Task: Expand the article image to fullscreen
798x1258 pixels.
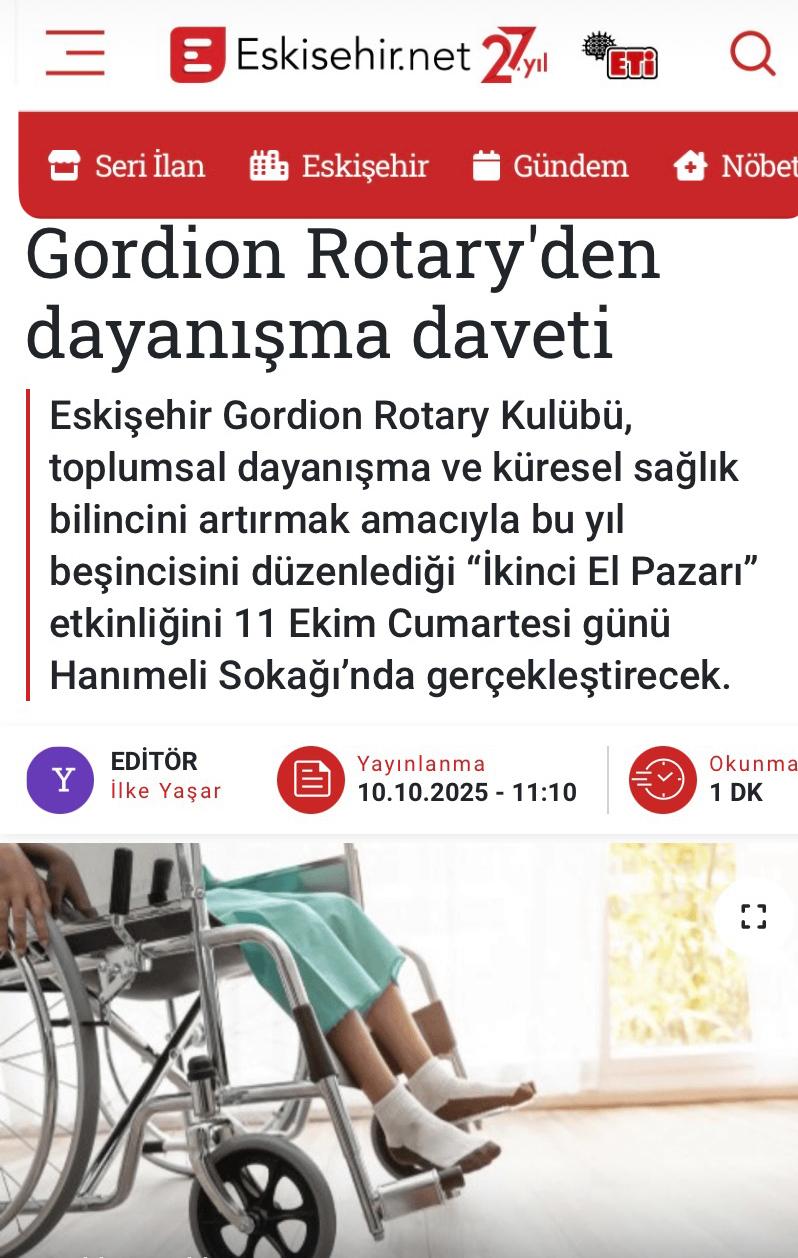Action: 753,916
